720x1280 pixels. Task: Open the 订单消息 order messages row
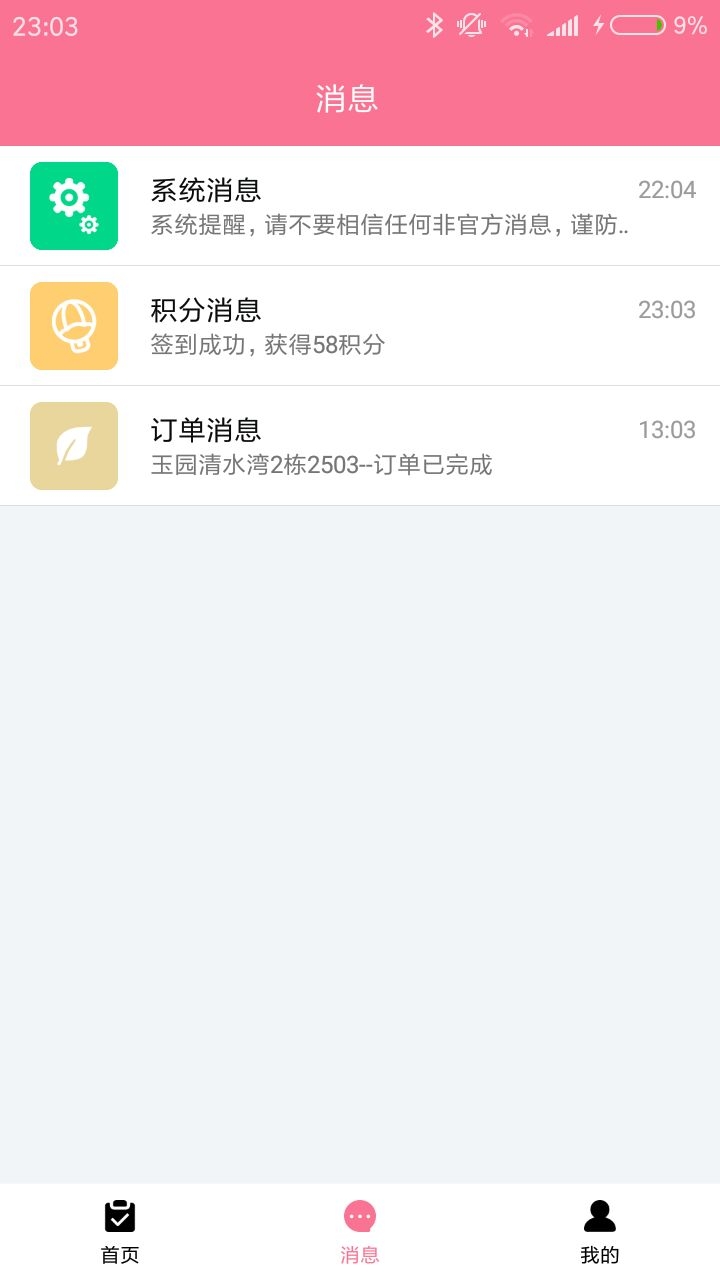pyautogui.click(x=360, y=446)
